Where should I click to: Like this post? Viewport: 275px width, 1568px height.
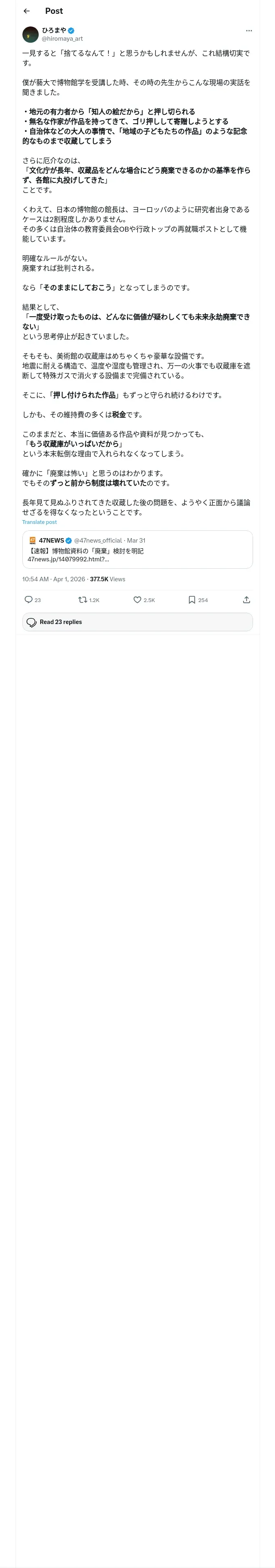pos(145,600)
